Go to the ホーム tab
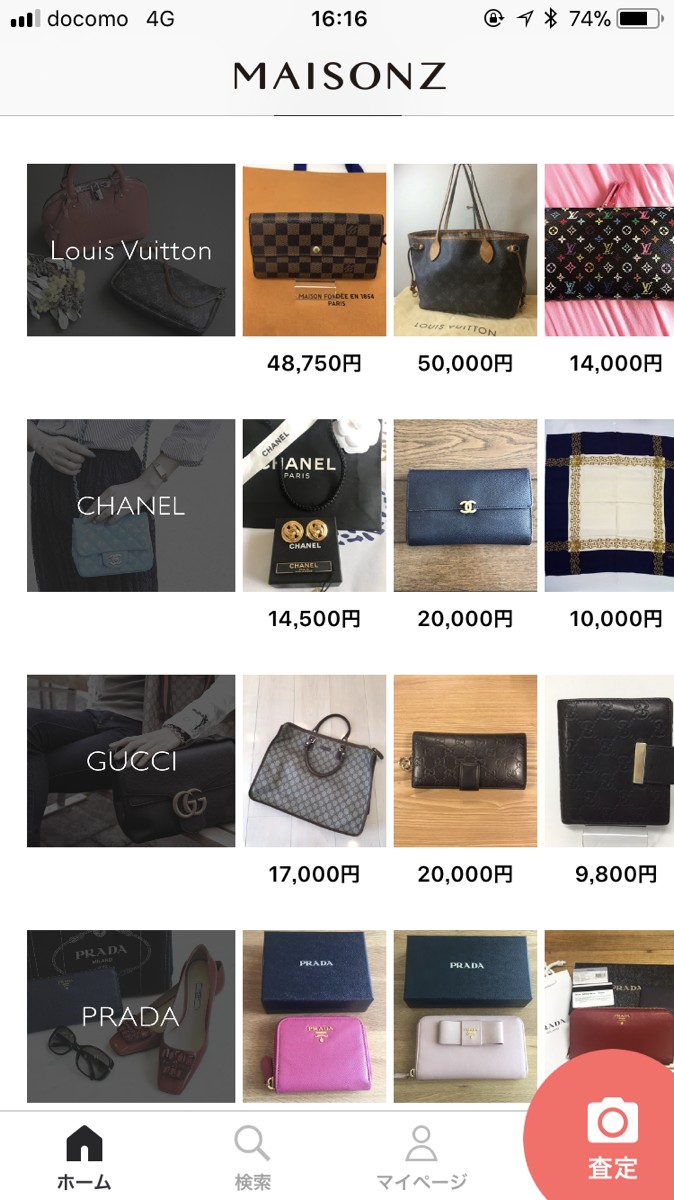 [x=84, y=1157]
